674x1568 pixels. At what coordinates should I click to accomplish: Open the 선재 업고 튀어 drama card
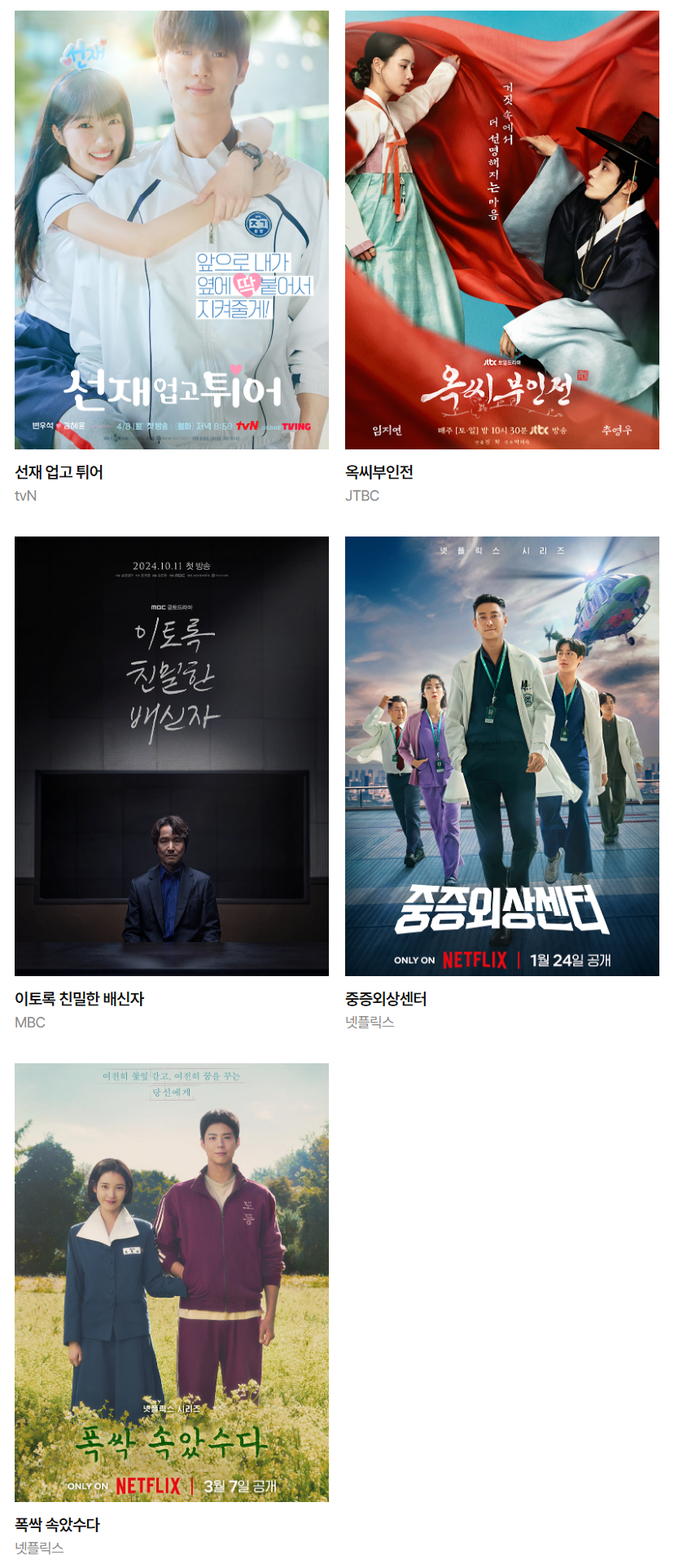[172, 230]
